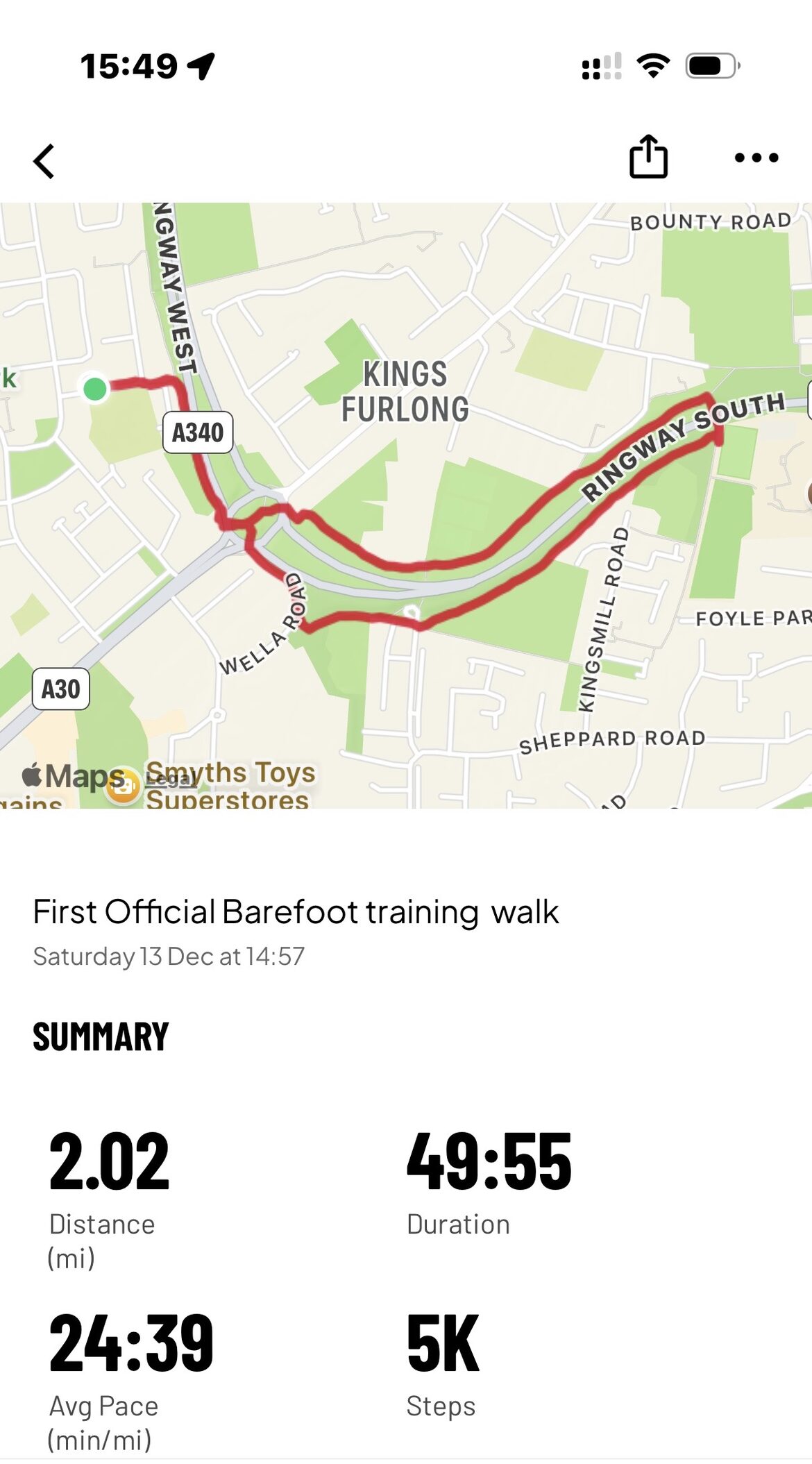Screen dimensions: 812x1464
Task: Share this barefoot training walk
Action: coord(648,157)
